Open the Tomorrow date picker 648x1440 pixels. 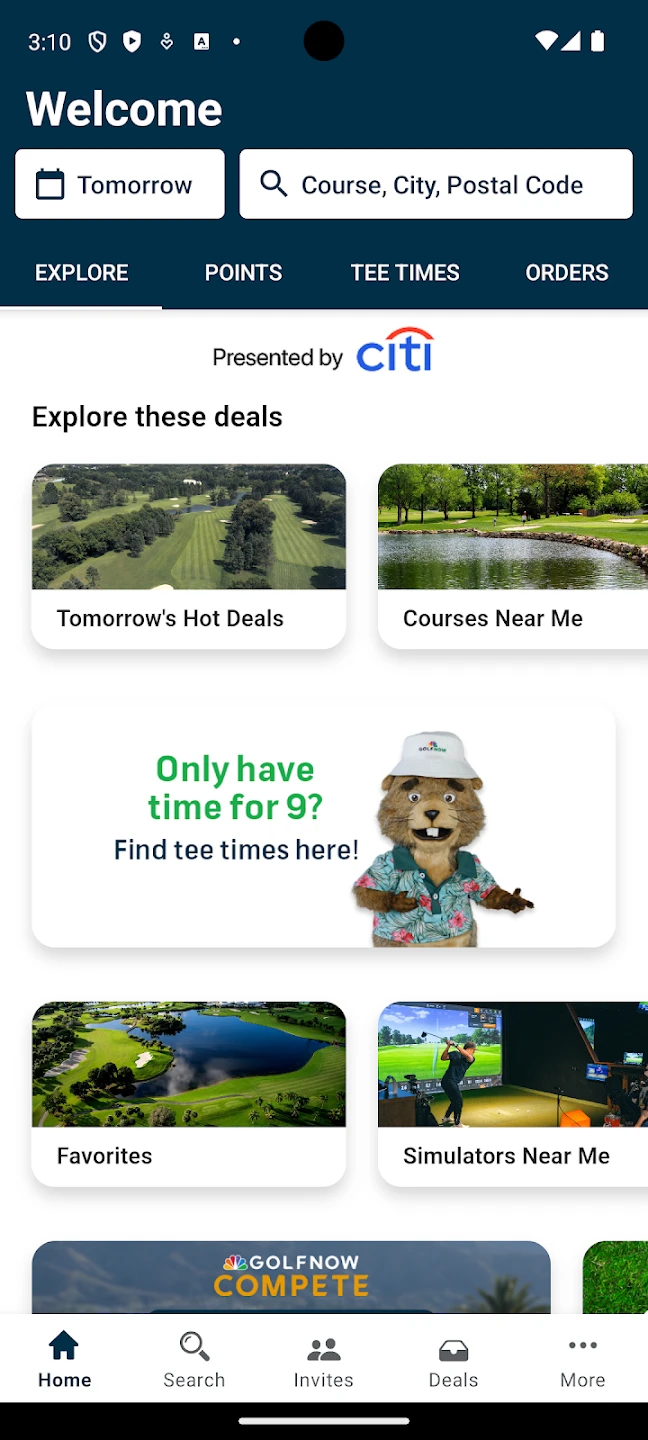pyautogui.click(x=120, y=184)
